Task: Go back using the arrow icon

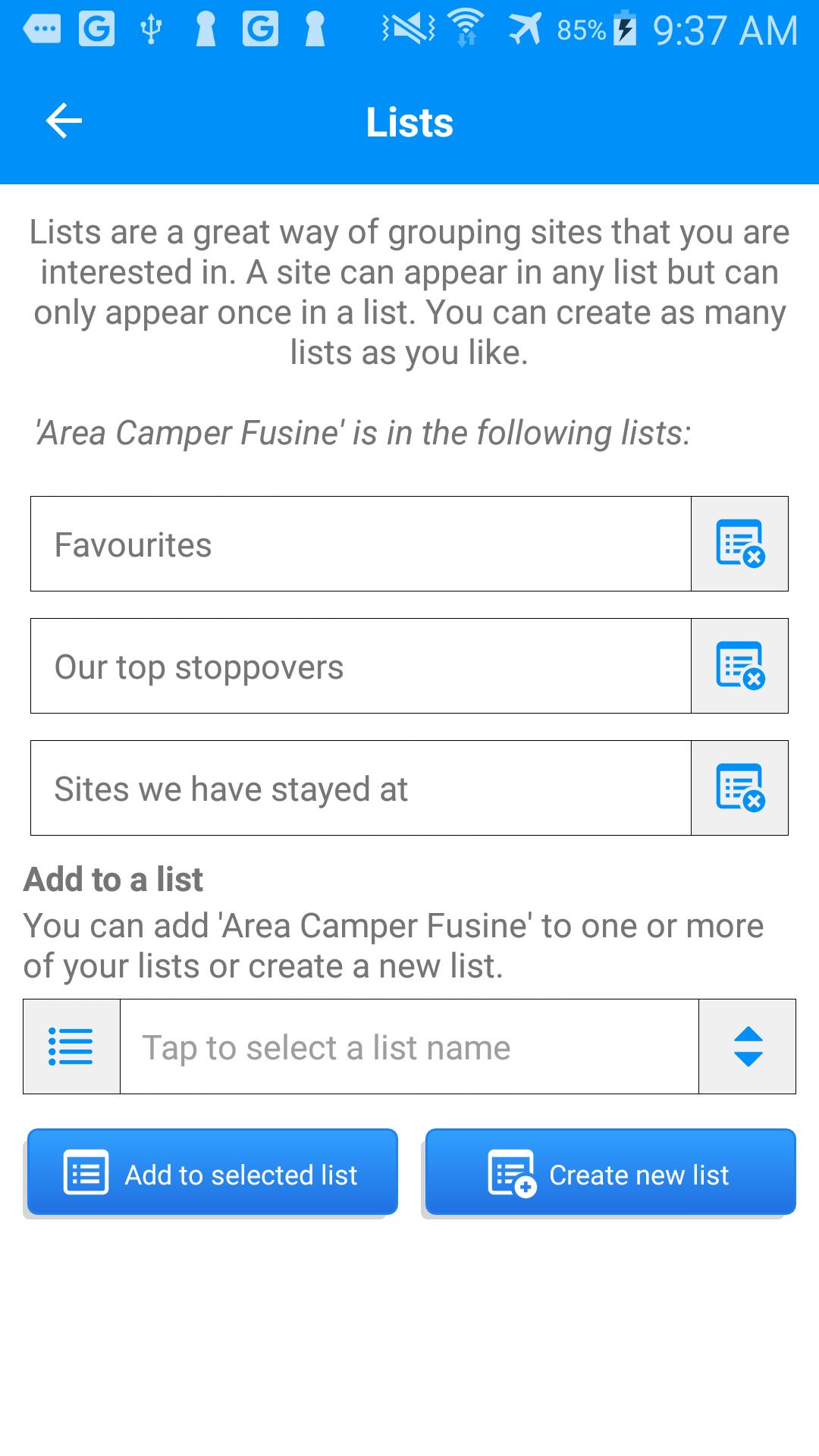Action: tap(64, 121)
